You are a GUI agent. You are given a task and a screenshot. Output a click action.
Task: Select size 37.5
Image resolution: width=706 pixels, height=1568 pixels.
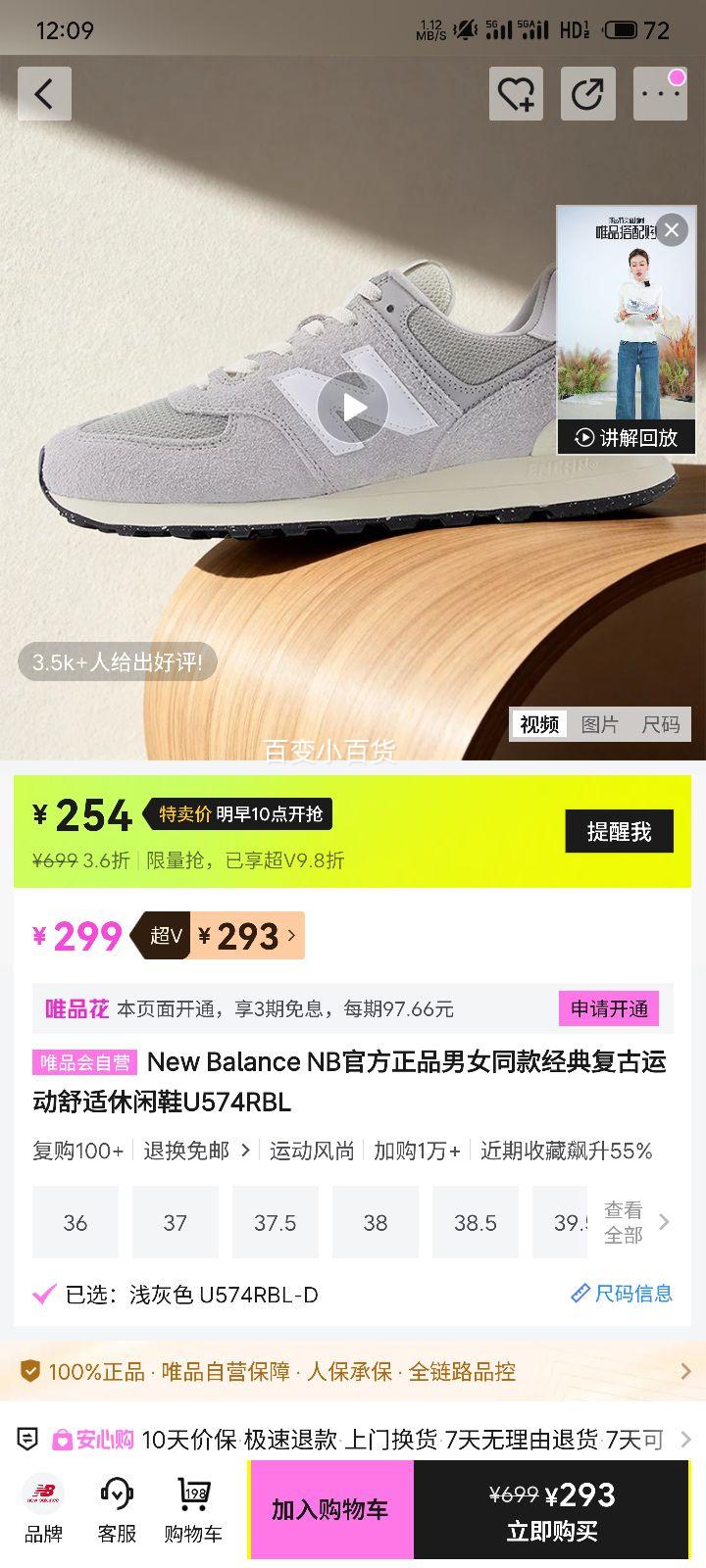tap(276, 1222)
